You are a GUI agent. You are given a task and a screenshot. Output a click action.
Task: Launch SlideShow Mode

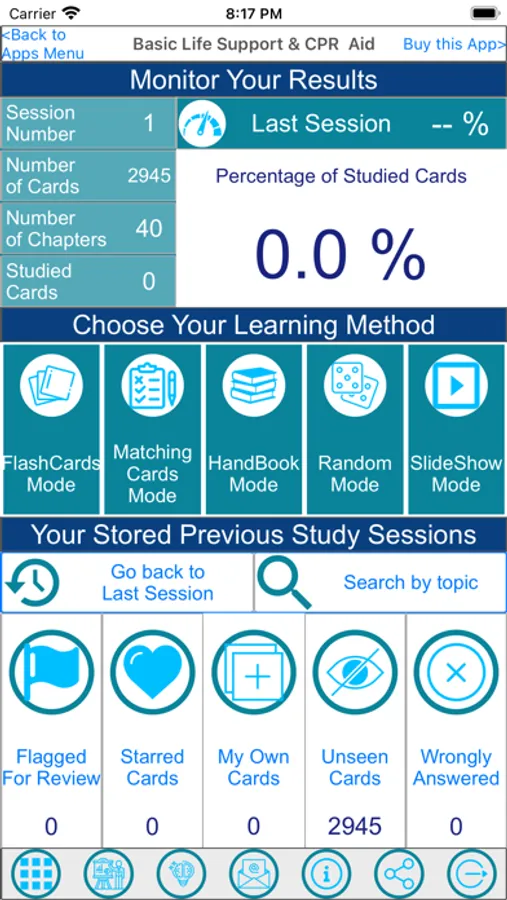click(456, 429)
